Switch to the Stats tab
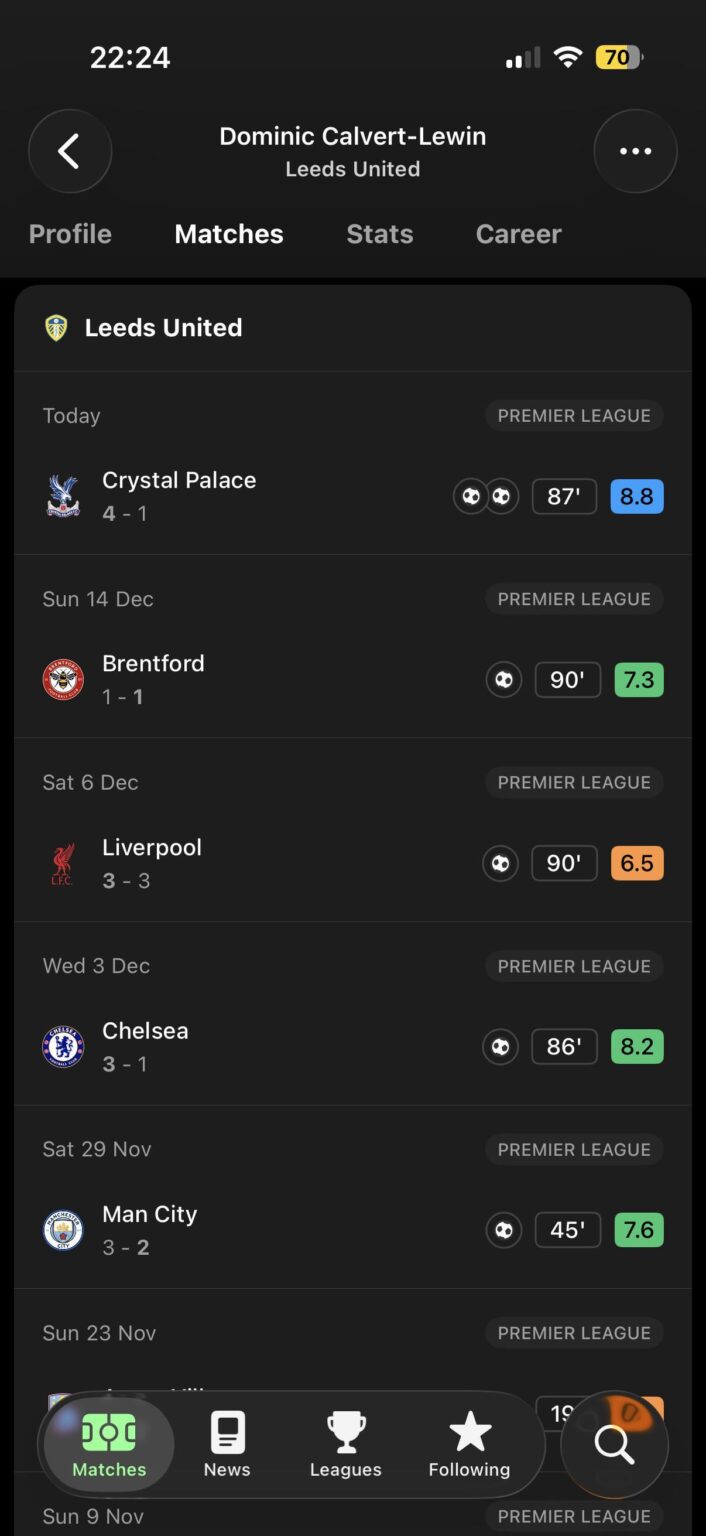The image size is (706, 1536). coord(379,234)
